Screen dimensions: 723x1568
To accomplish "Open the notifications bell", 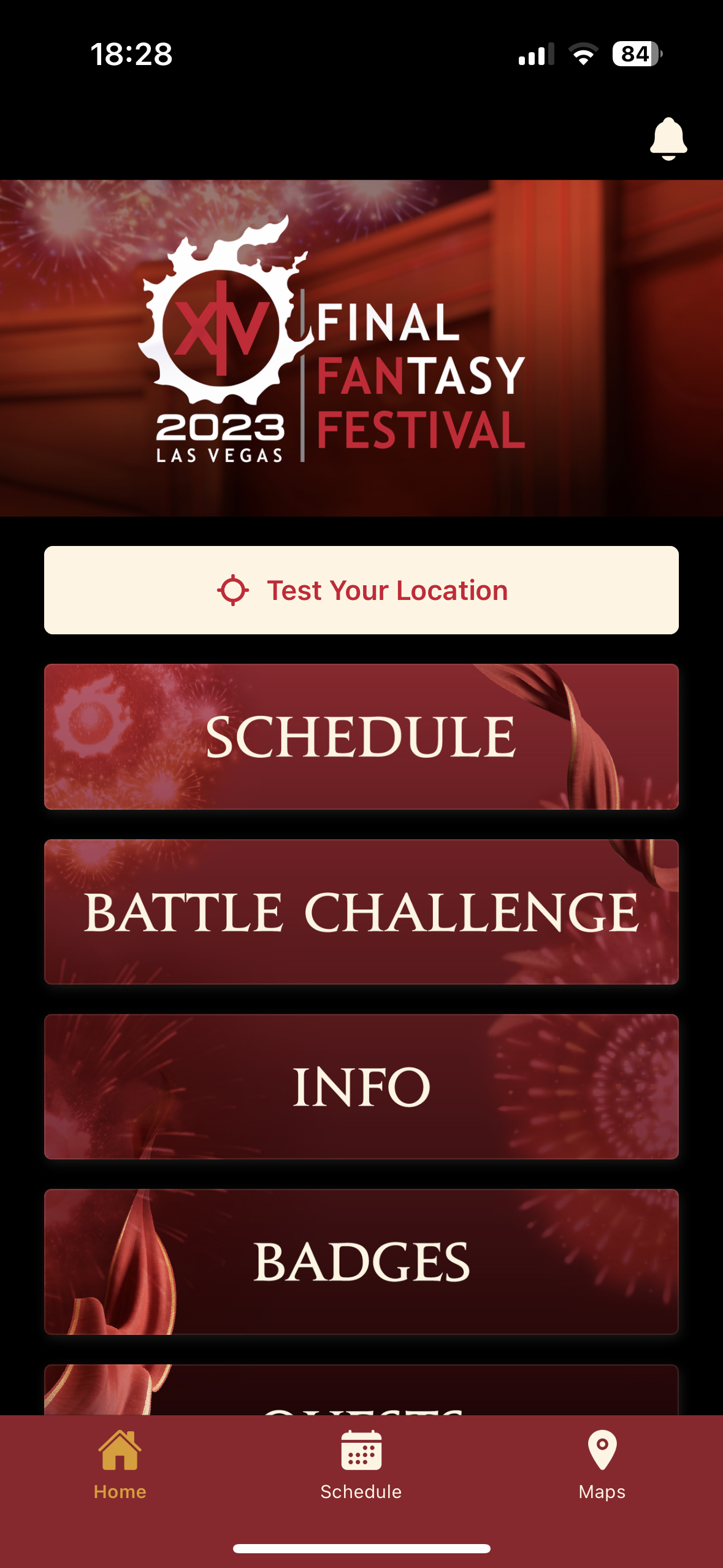I will [x=668, y=139].
